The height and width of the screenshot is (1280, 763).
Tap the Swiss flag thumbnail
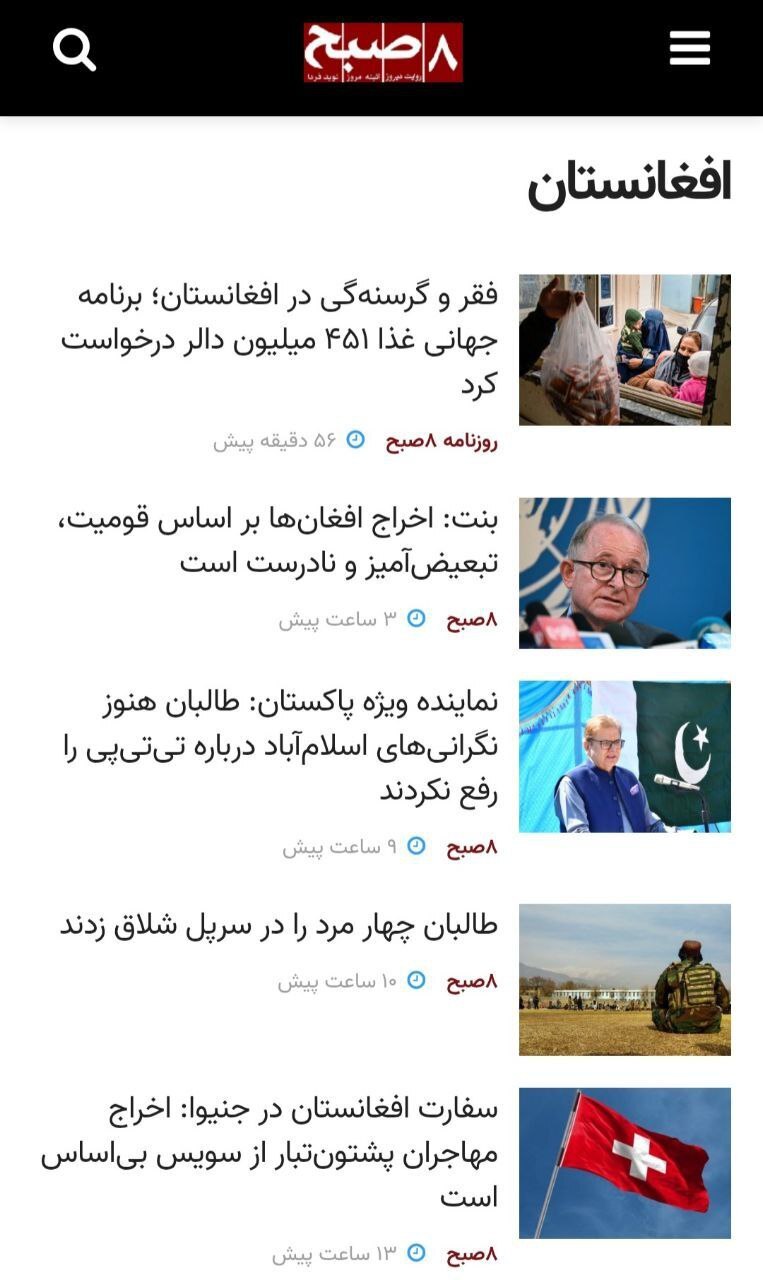point(624,1163)
